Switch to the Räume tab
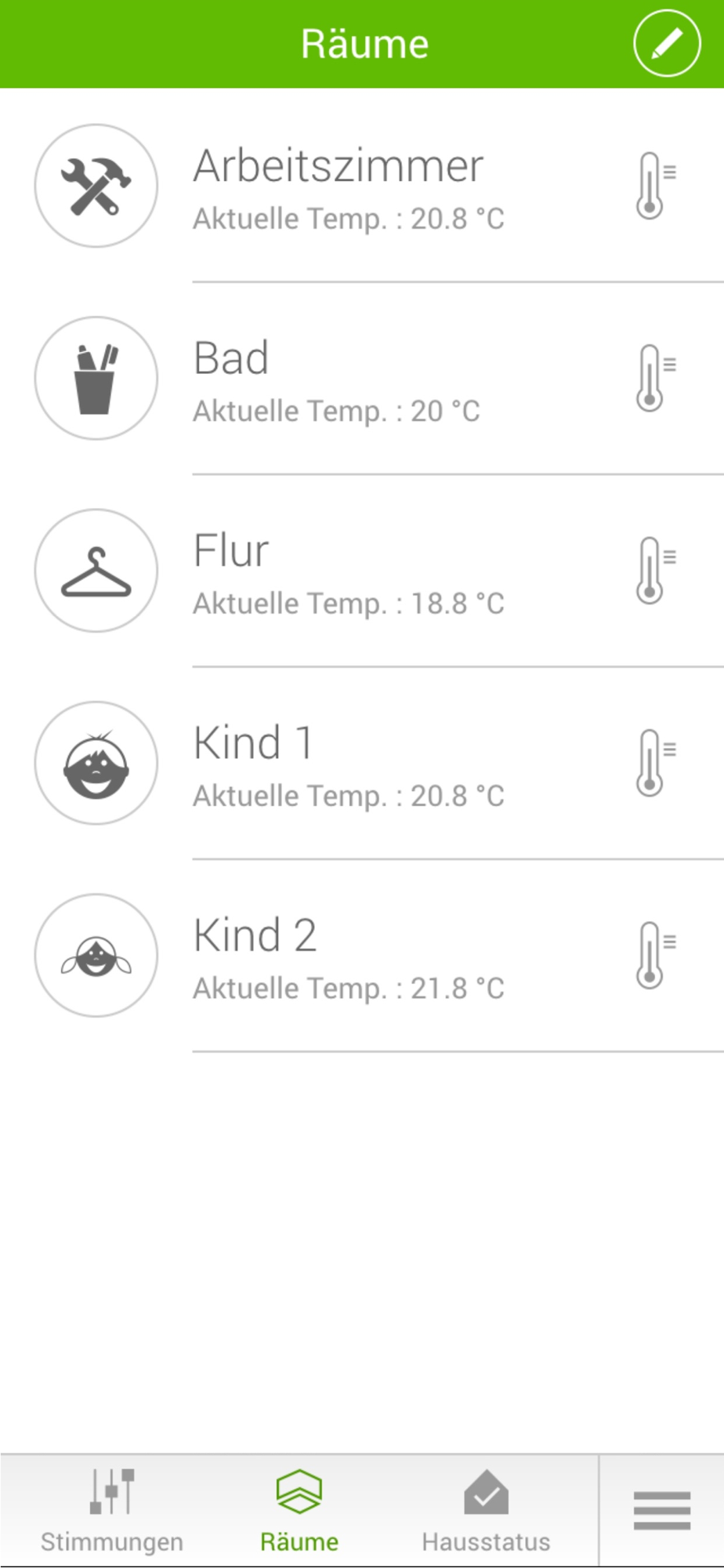This screenshot has width=724, height=1568. [299, 1511]
